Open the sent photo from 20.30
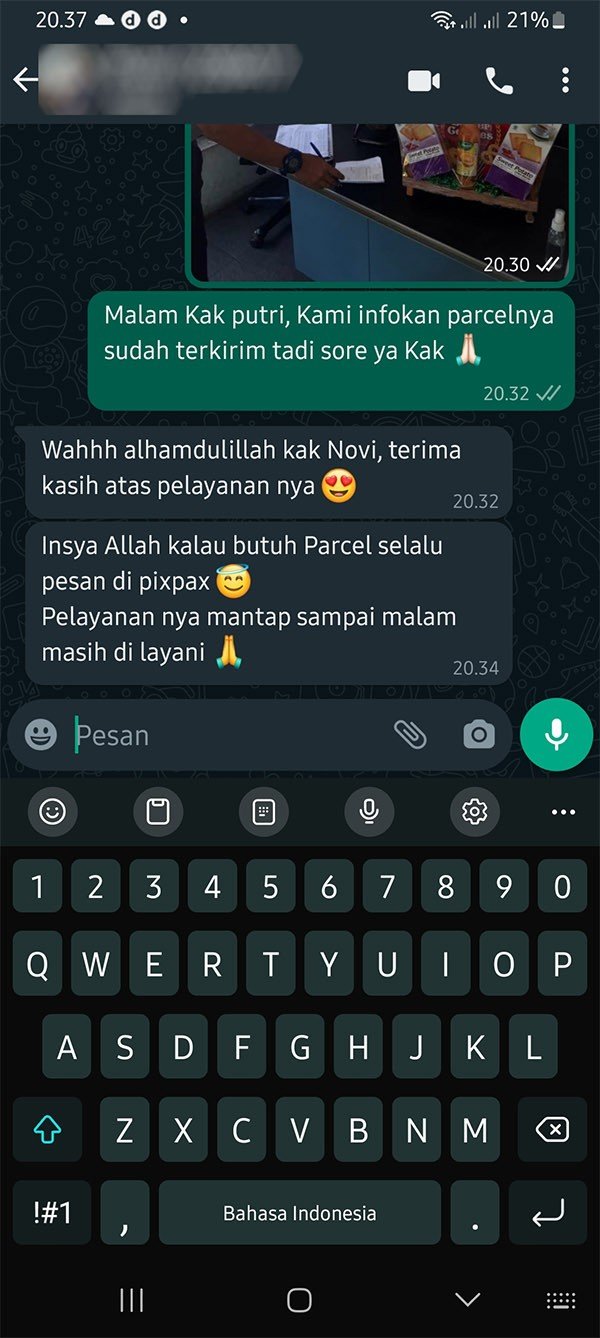 (380, 200)
